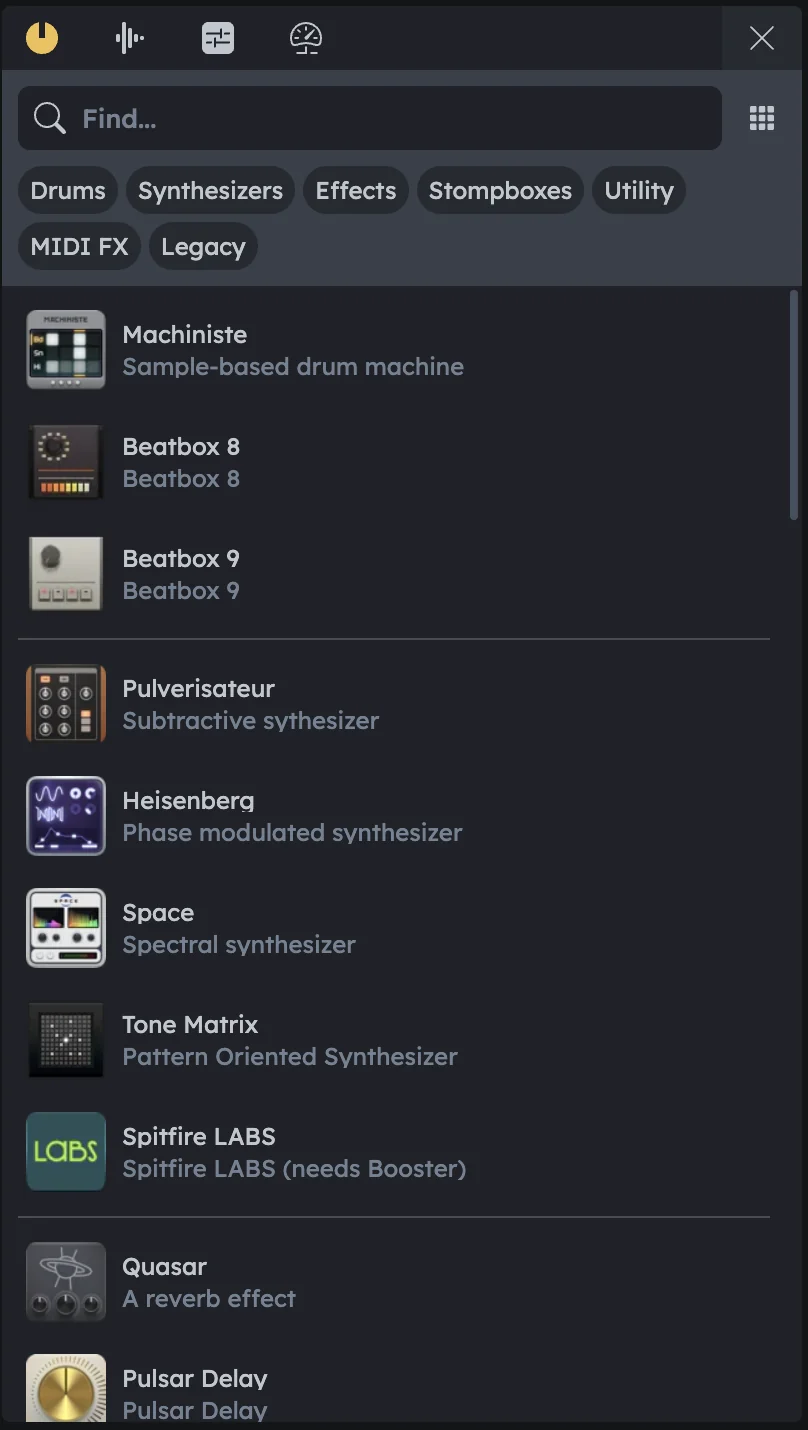Select the Spitfire LABS icon
The image size is (808, 1430).
(x=65, y=1151)
